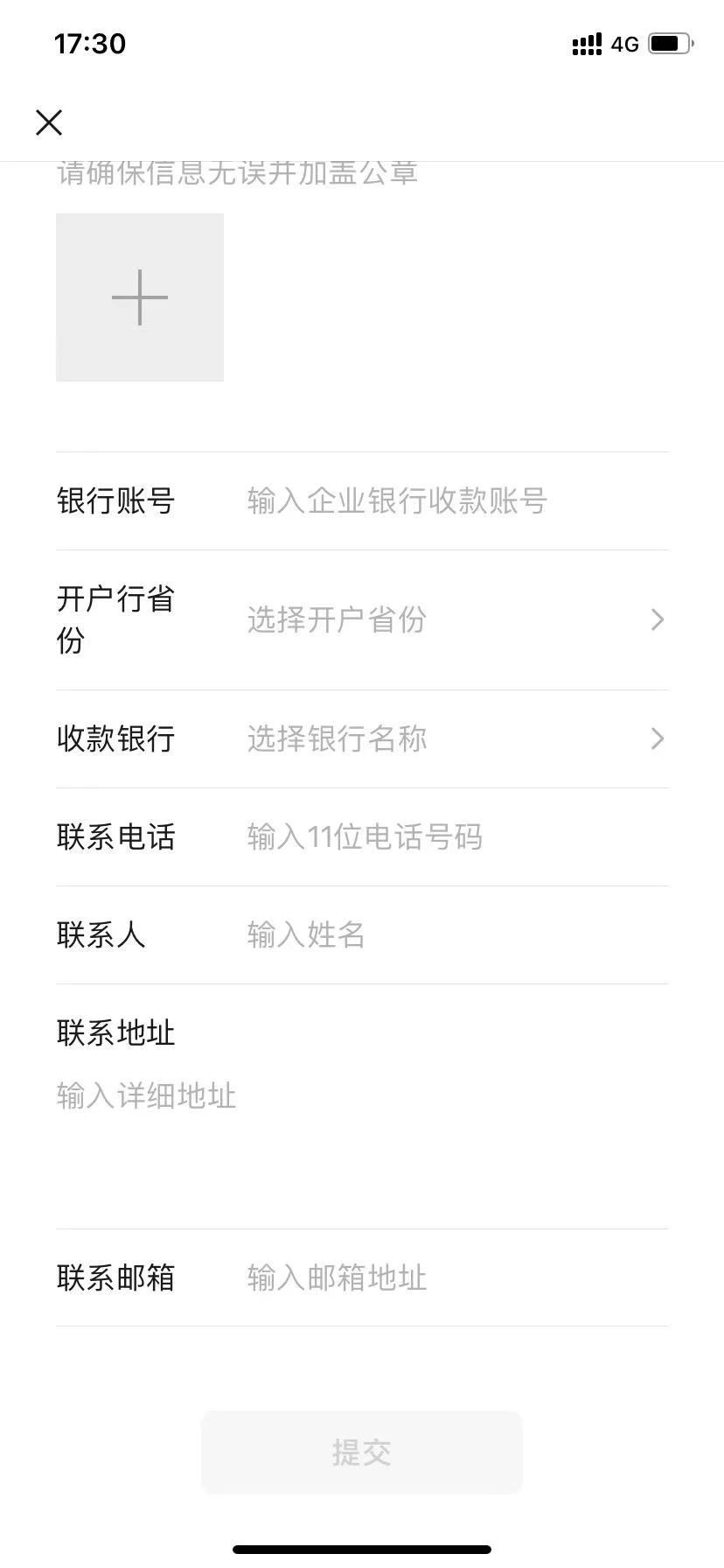Viewport: 724px width, 1568px height.
Task: Submit the form with 提交
Action: tap(362, 1452)
